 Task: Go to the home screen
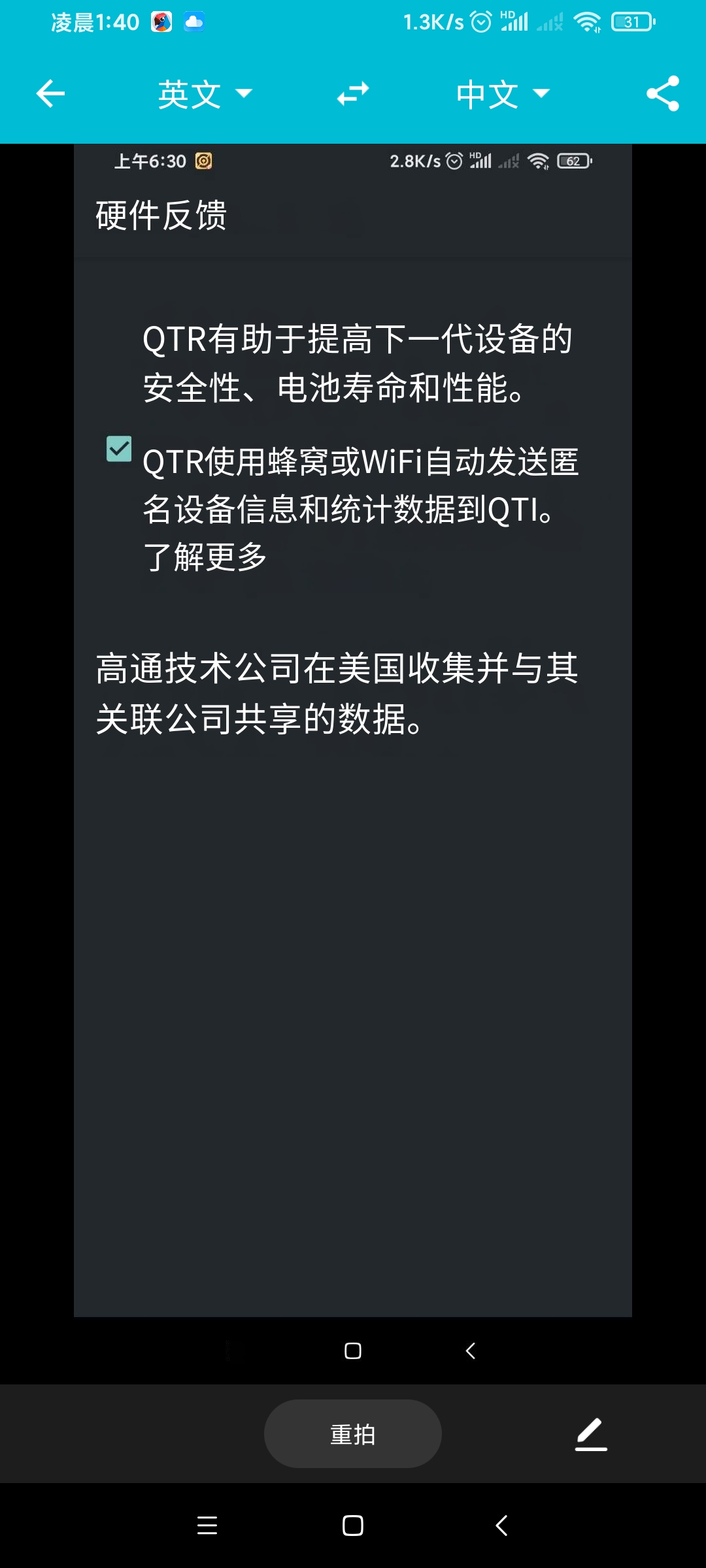click(x=353, y=1526)
